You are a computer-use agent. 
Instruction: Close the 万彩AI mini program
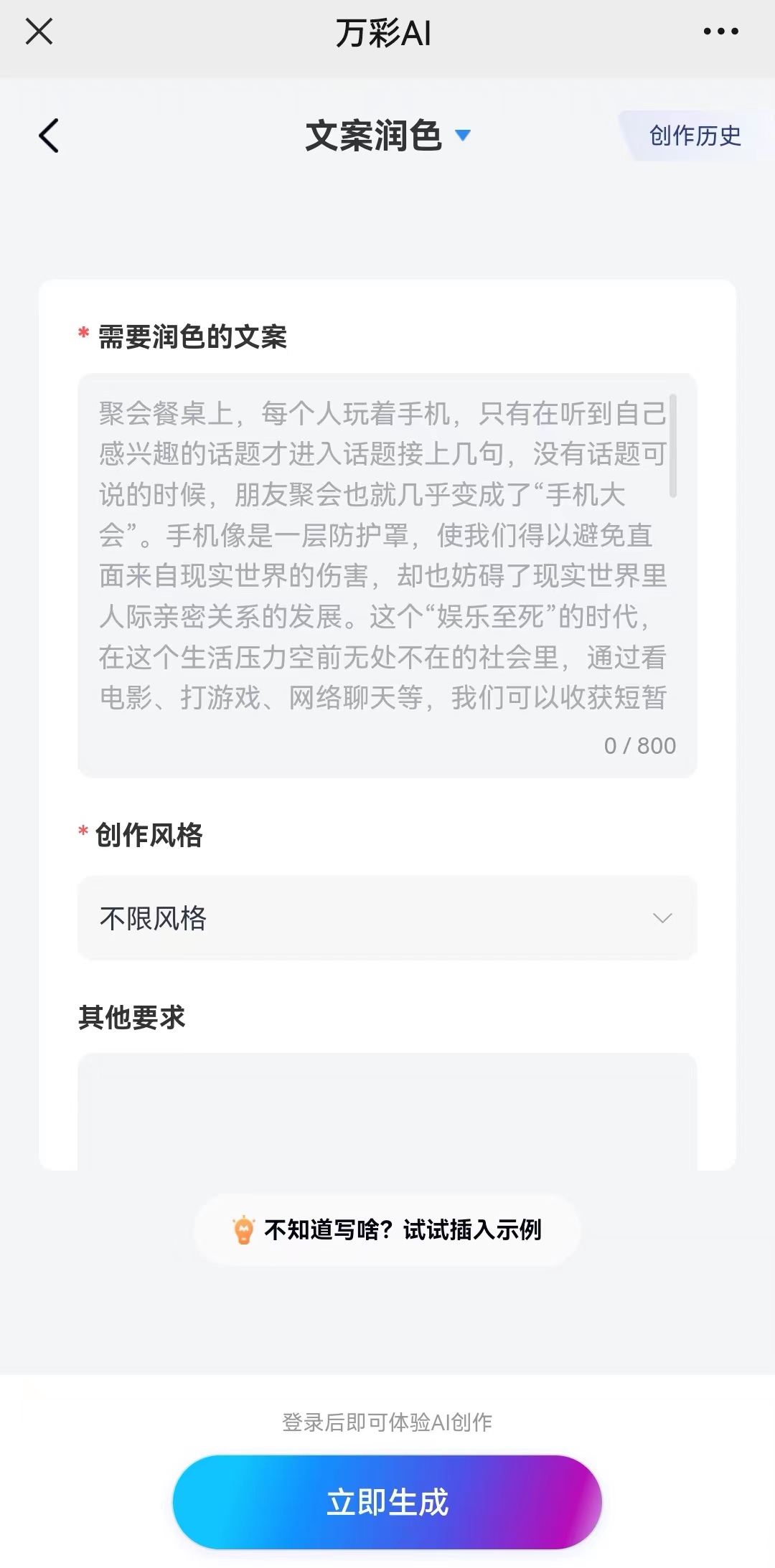pyautogui.click(x=39, y=32)
